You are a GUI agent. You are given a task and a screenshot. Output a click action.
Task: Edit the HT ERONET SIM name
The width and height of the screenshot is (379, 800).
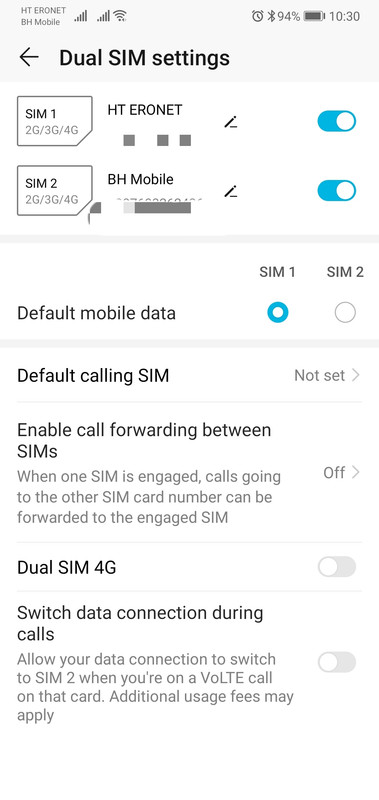click(x=231, y=122)
